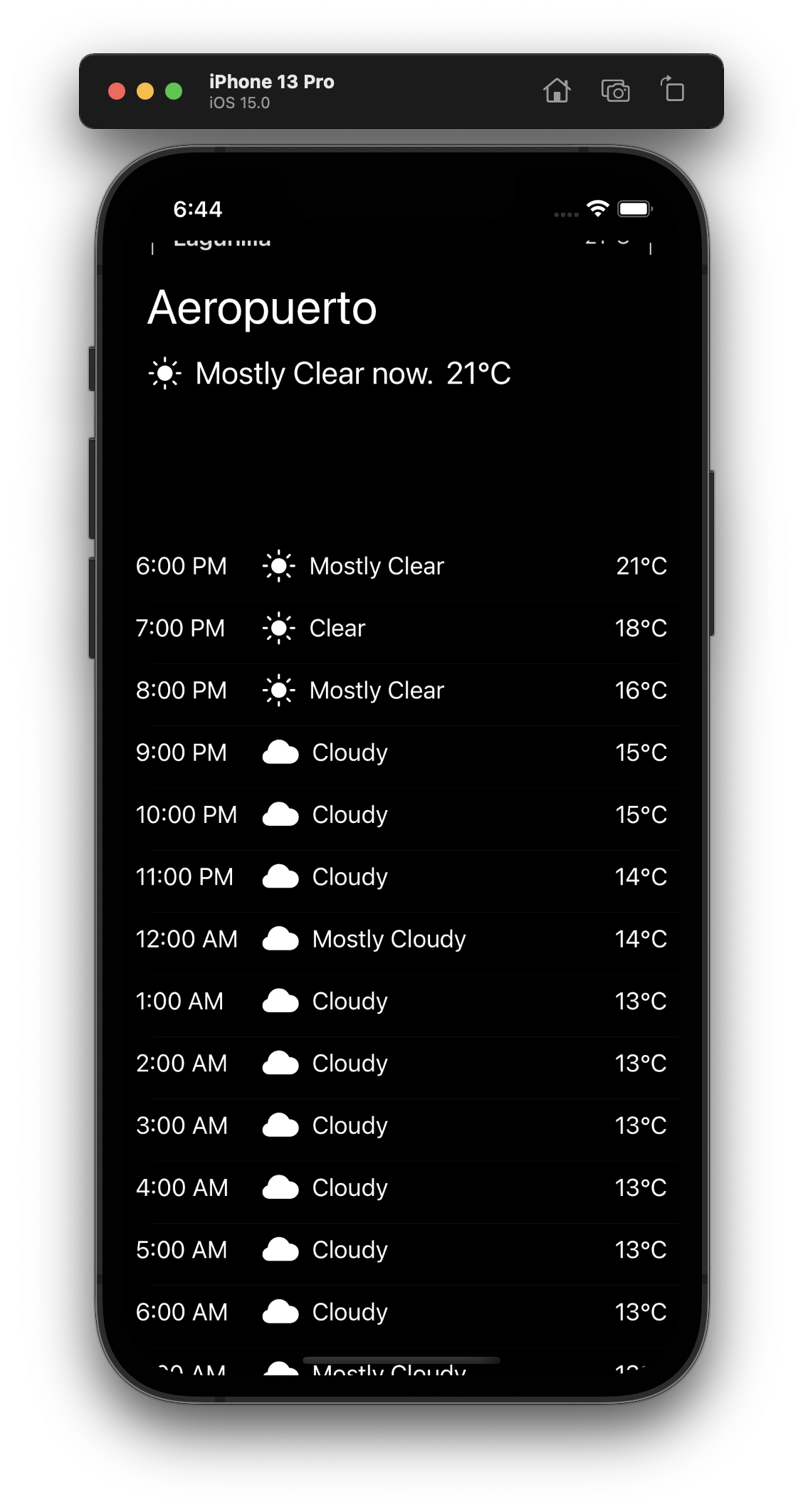The height and width of the screenshot is (1512, 803).
Task: Minimize the simulator window with yellow button
Action: [145, 91]
